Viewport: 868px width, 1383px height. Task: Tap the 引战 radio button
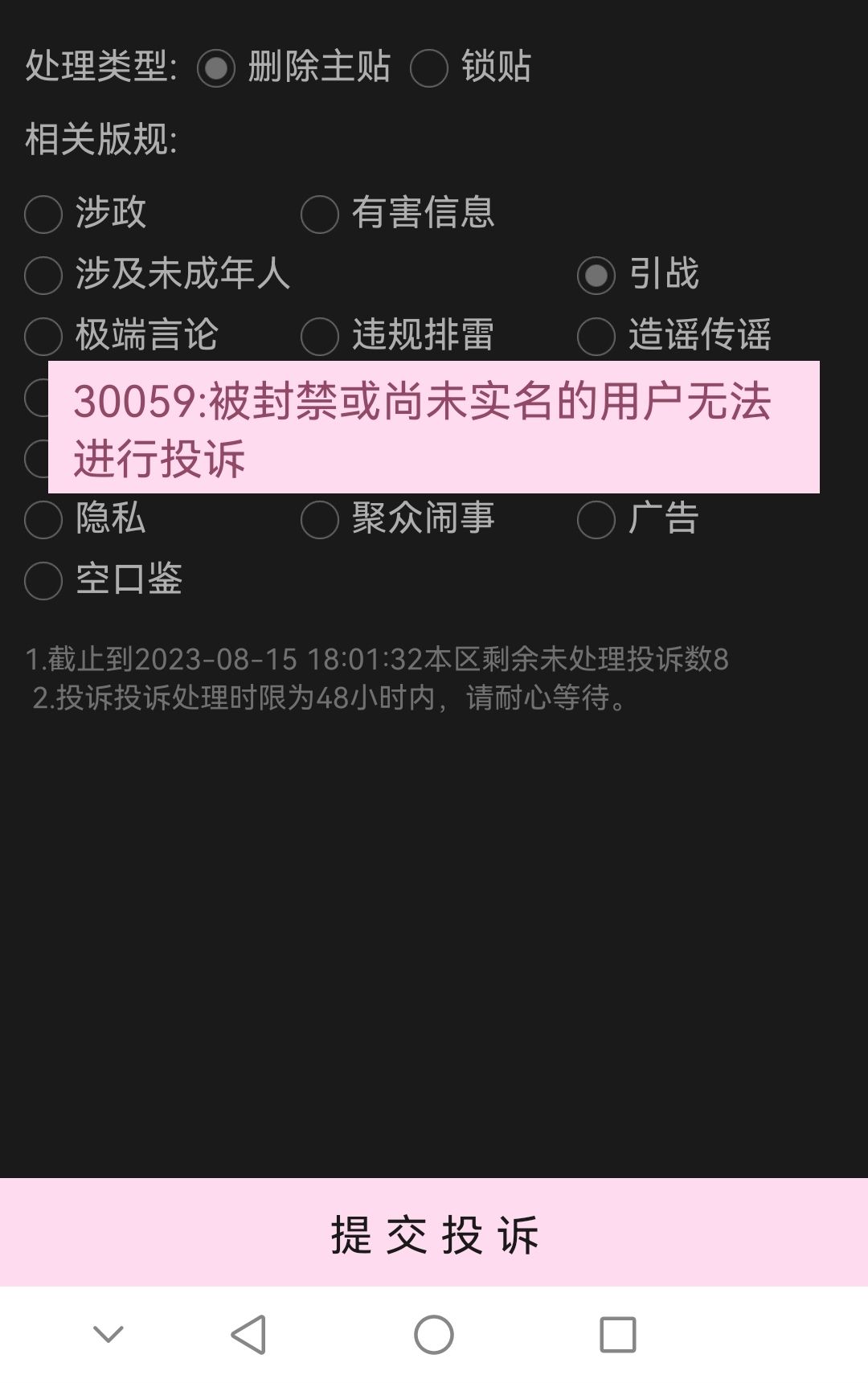point(596,276)
